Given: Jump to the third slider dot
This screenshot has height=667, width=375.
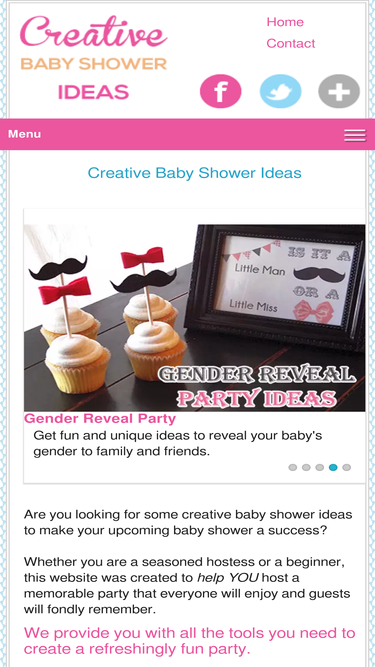Looking at the screenshot, I should click(320, 467).
